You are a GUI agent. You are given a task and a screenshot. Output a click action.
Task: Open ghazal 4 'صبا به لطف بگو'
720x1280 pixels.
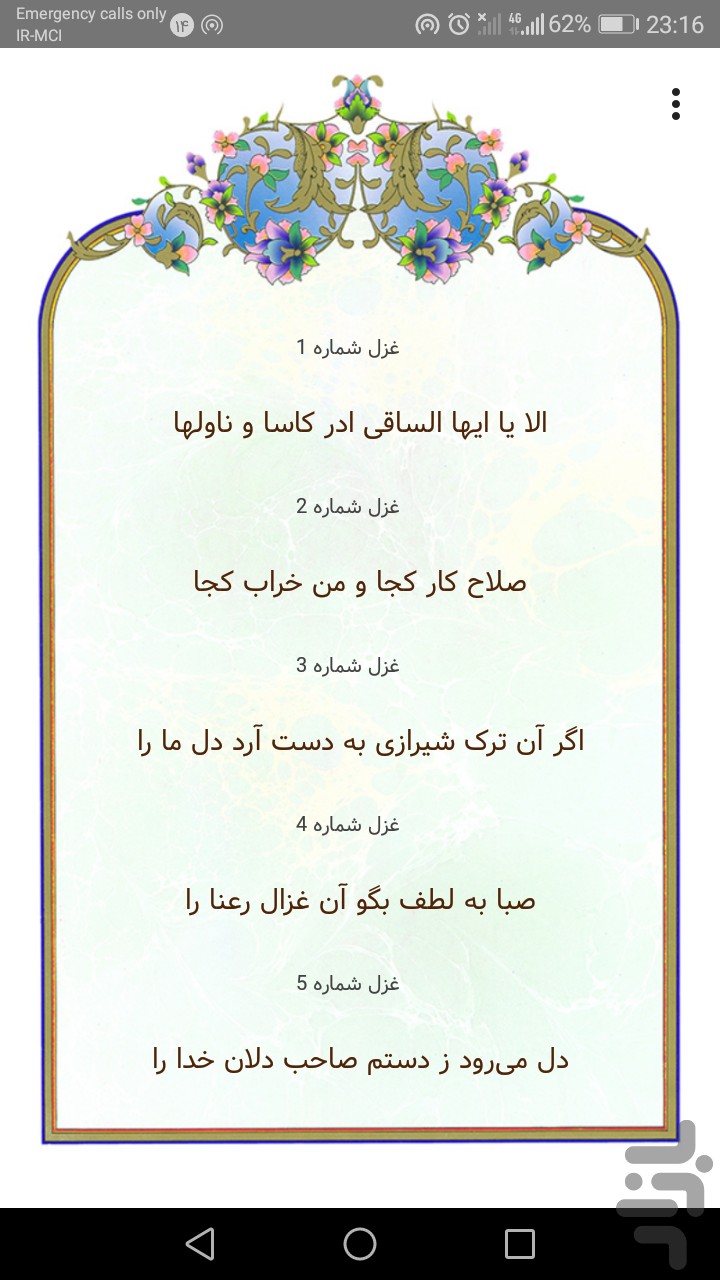pos(360,900)
